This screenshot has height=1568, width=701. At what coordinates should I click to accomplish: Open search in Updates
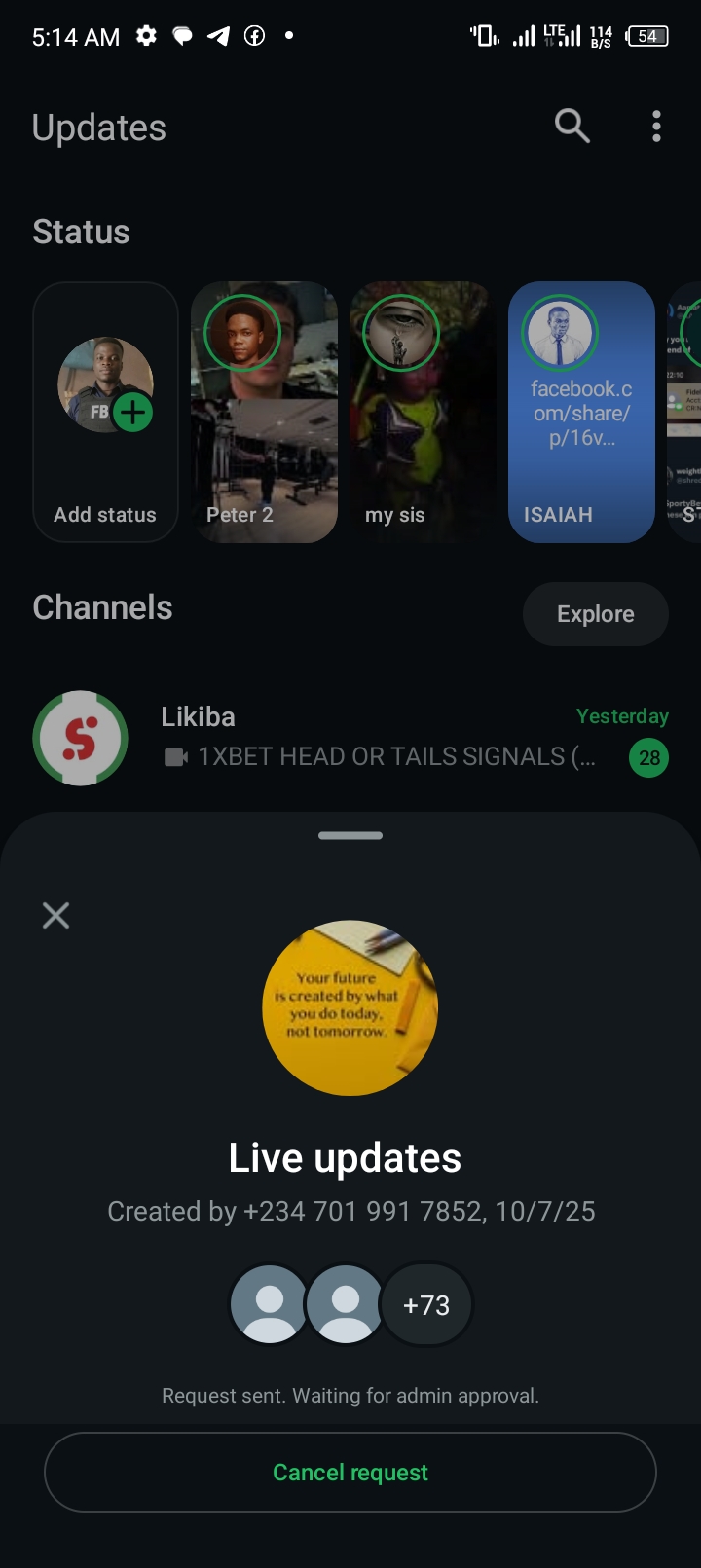[572, 127]
